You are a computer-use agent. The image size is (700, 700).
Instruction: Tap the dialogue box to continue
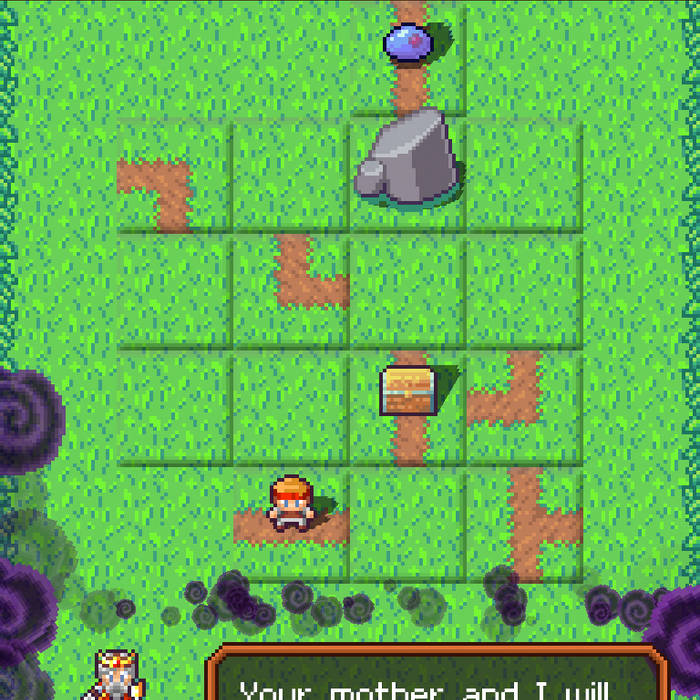pos(440,675)
